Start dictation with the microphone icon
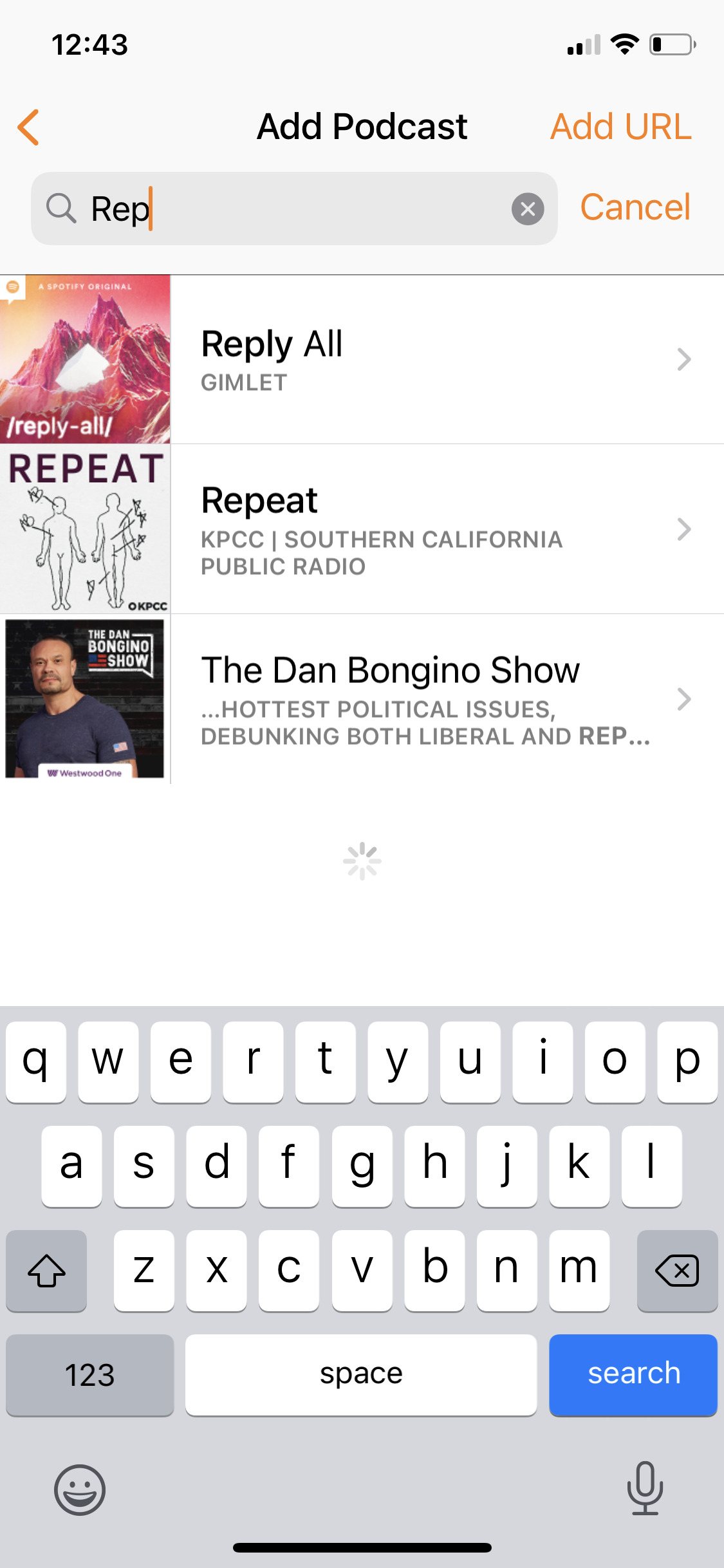The image size is (724, 1568). (x=645, y=1488)
